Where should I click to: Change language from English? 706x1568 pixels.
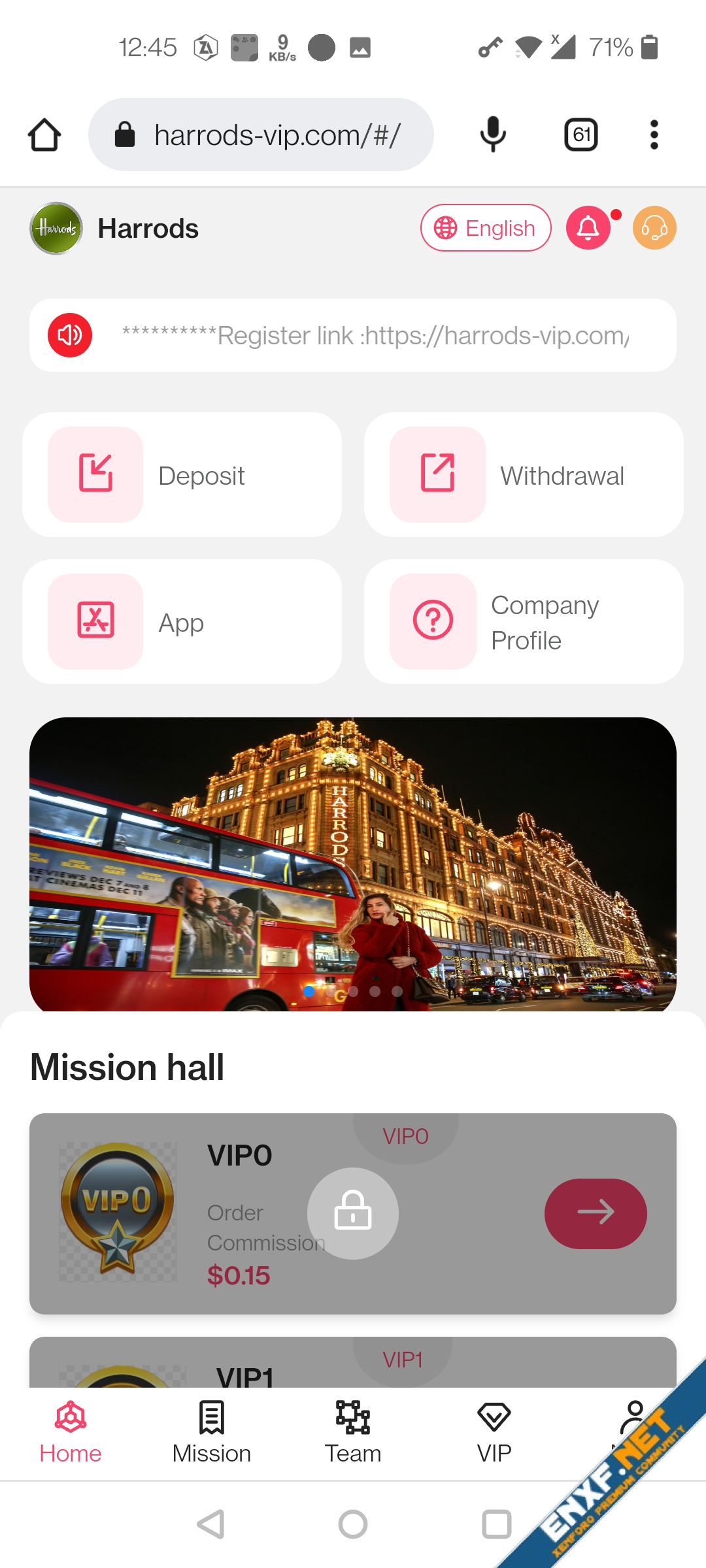click(486, 228)
